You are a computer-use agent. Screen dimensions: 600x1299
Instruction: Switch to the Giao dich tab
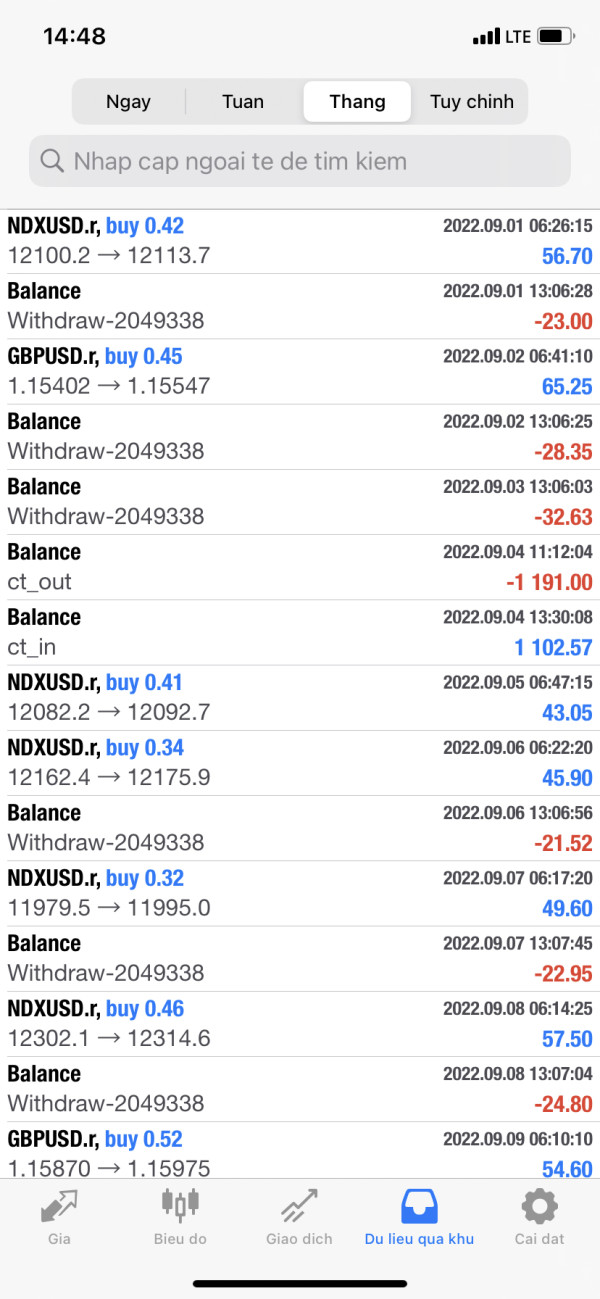299,1217
